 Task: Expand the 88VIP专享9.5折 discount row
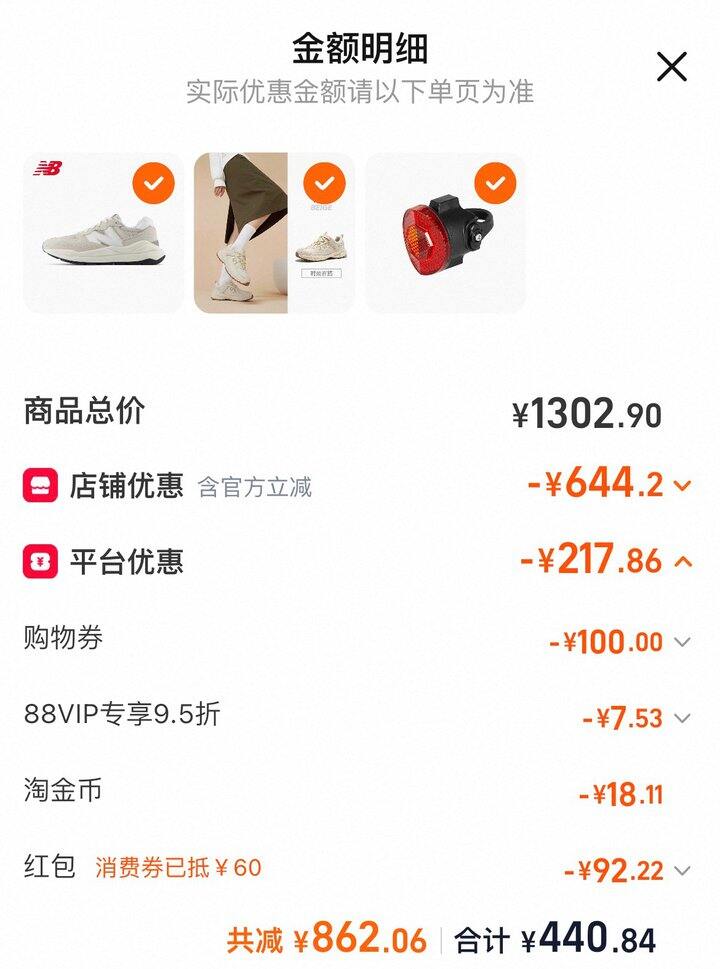tap(682, 718)
